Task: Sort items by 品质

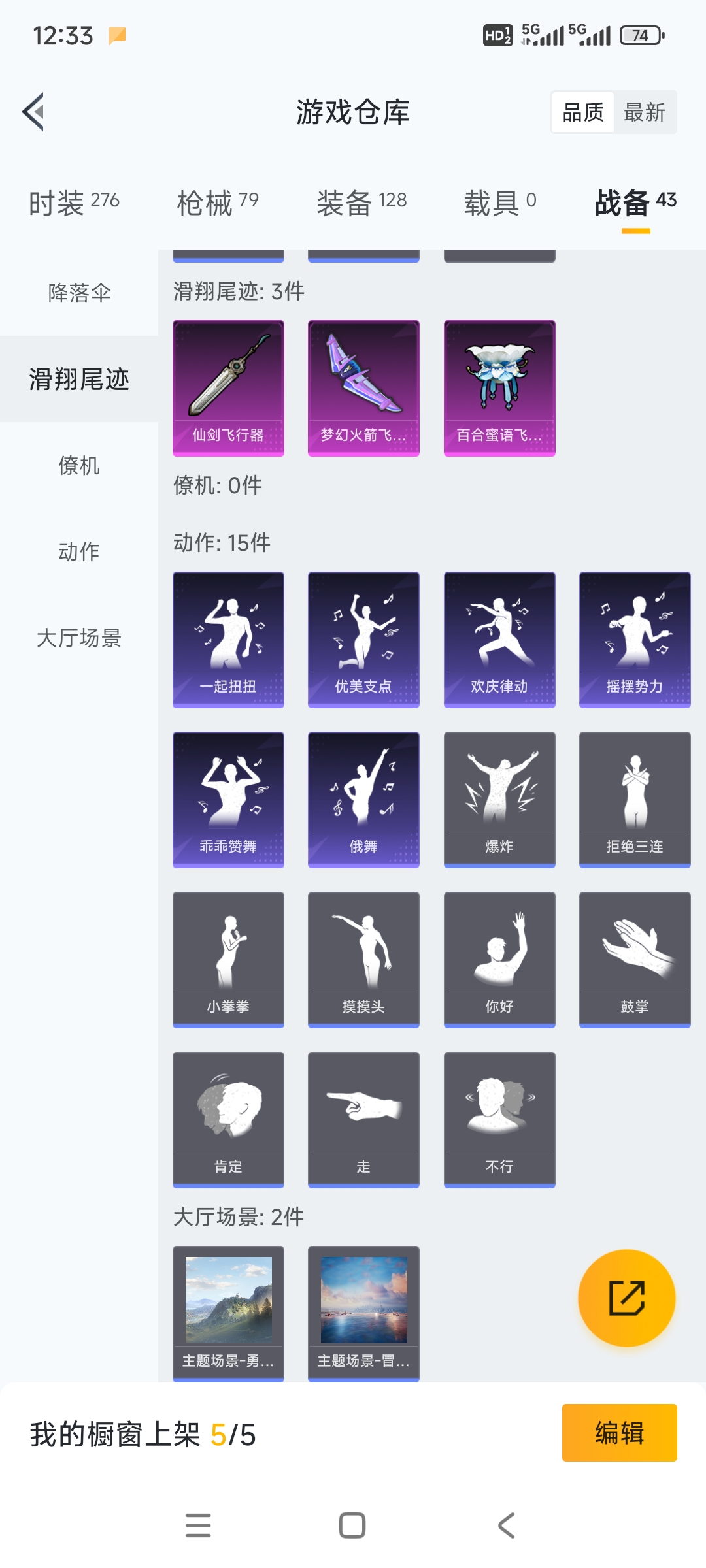Action: point(583,112)
